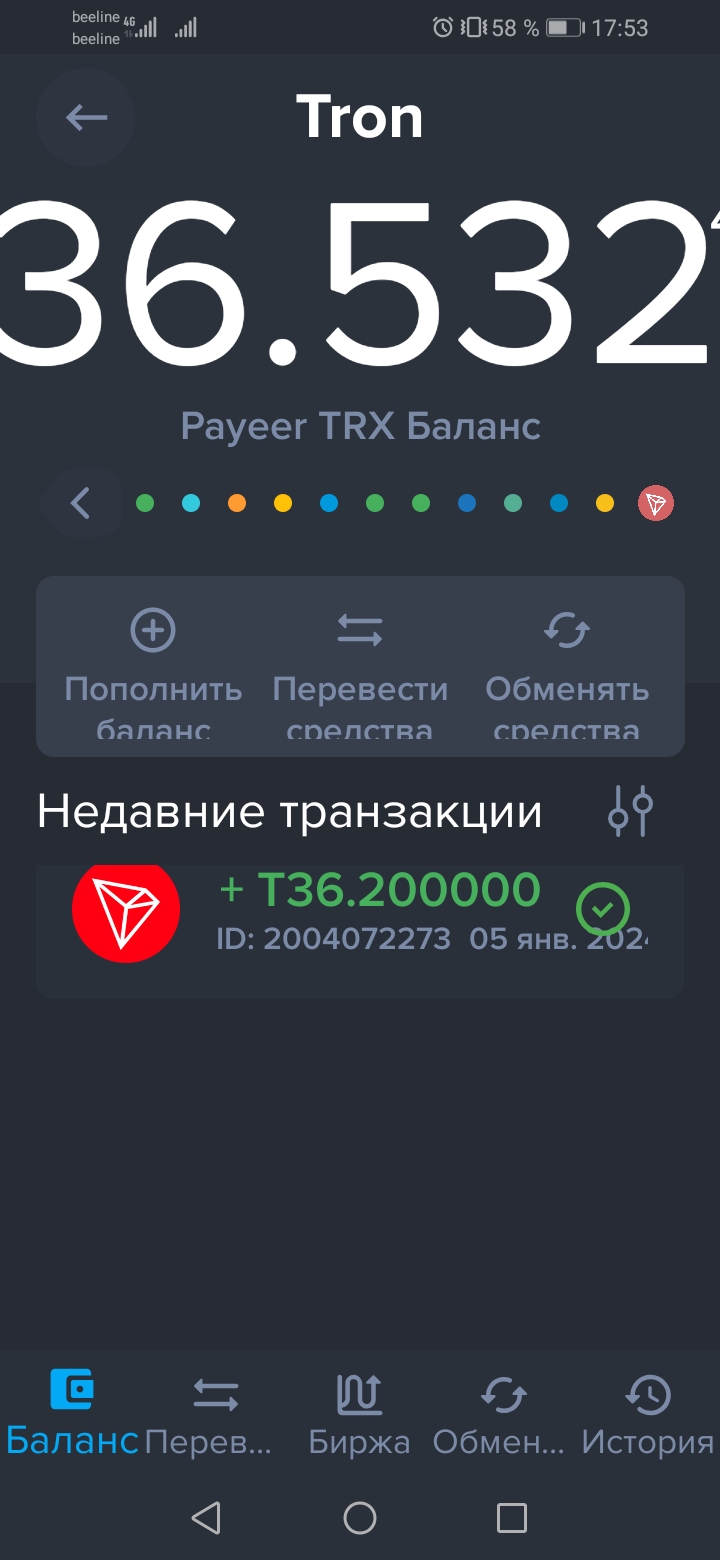Tap the green confirmed checkmark on the transaction
Viewport: 720px width, 1560px height.
601,909
